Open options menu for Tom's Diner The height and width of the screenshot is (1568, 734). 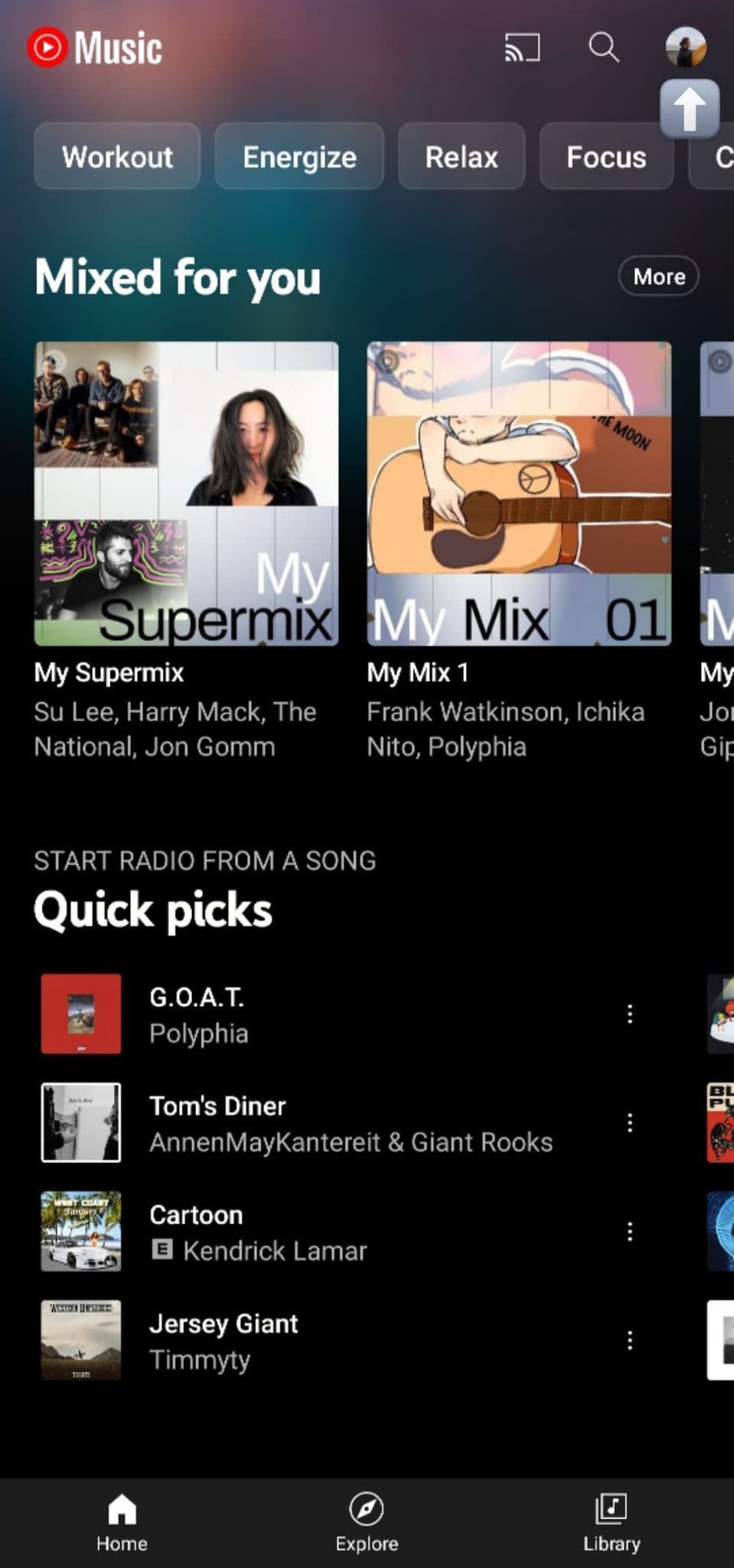(x=630, y=1122)
